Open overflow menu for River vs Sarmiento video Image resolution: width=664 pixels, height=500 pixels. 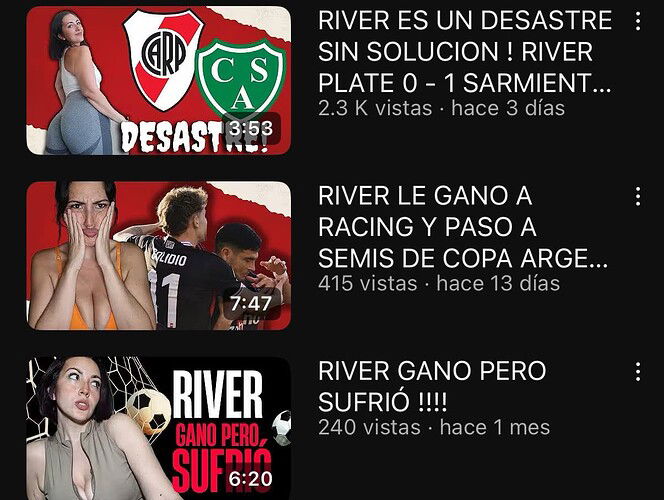(638, 21)
